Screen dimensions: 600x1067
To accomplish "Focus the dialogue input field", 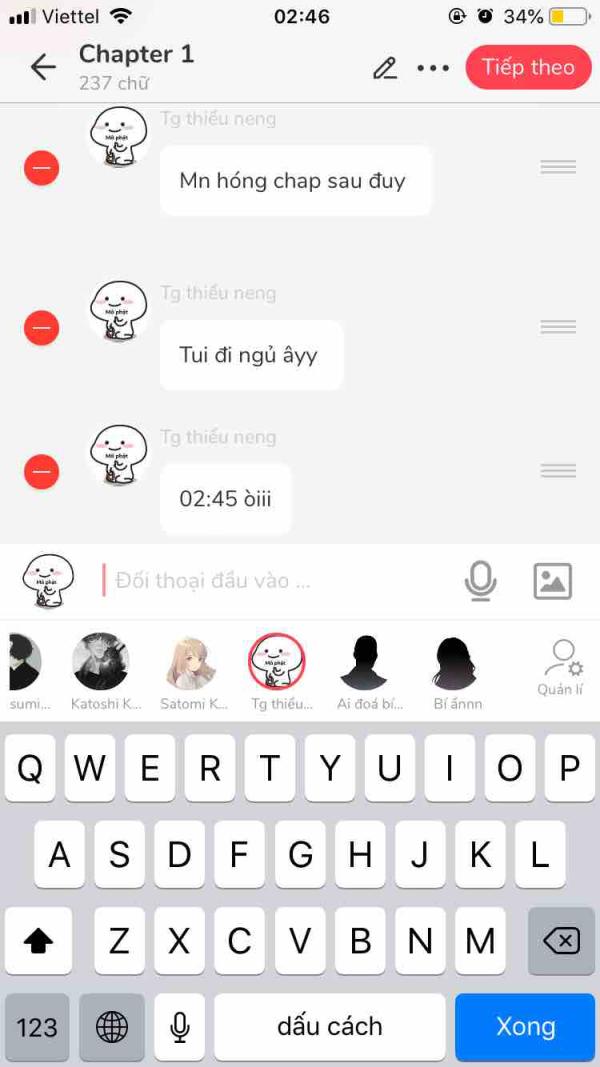I will 279,580.
